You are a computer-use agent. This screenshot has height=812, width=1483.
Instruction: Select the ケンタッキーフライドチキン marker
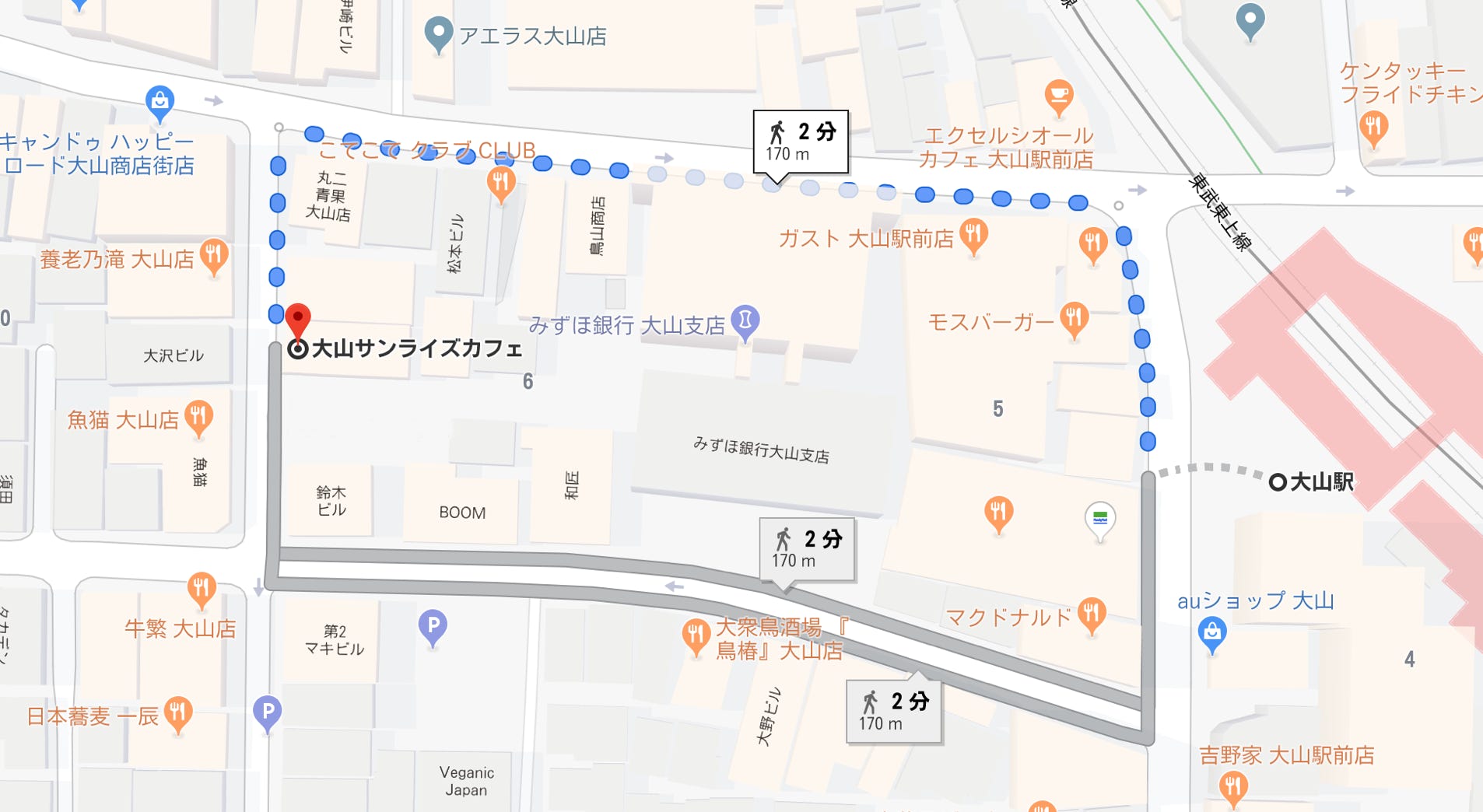pos(1373,127)
